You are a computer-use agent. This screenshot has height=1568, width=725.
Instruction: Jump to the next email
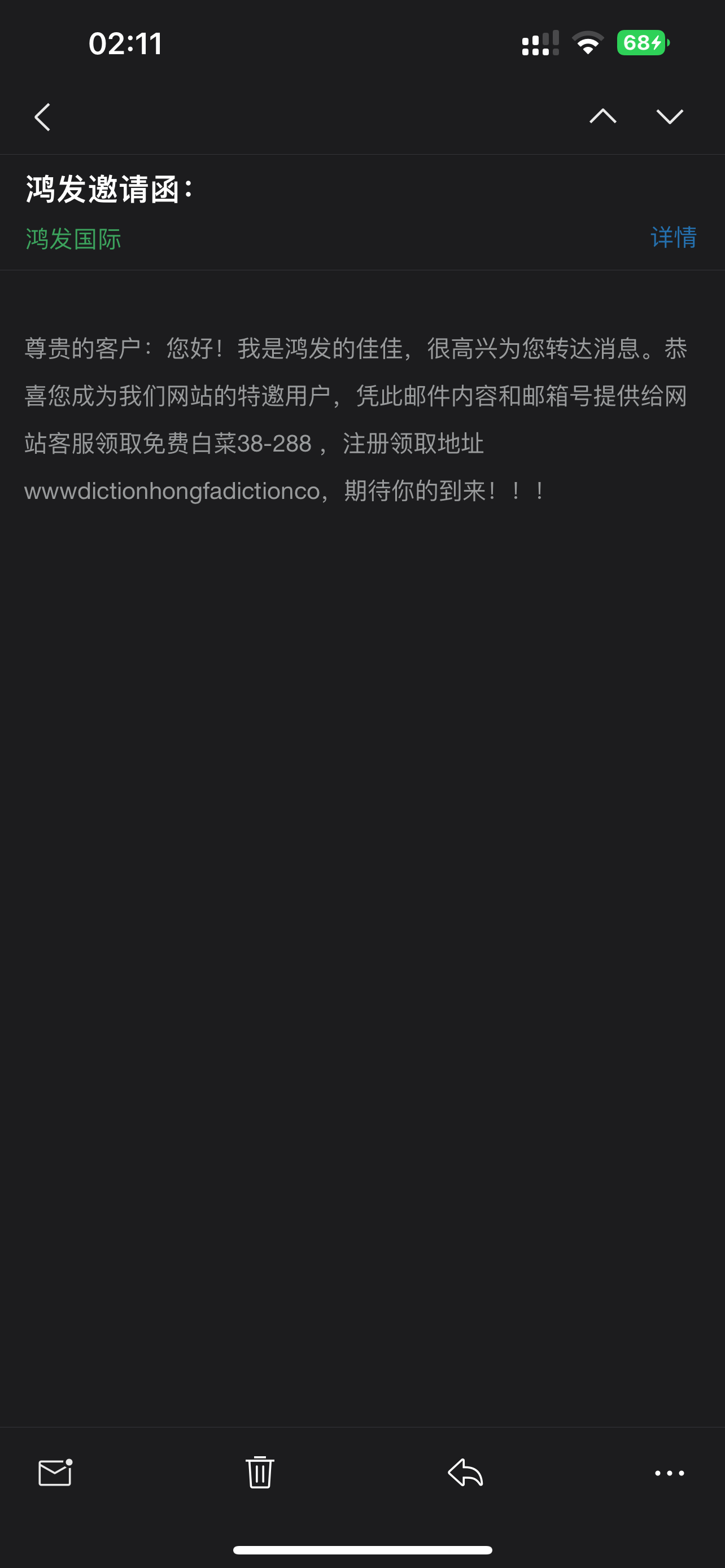click(670, 116)
